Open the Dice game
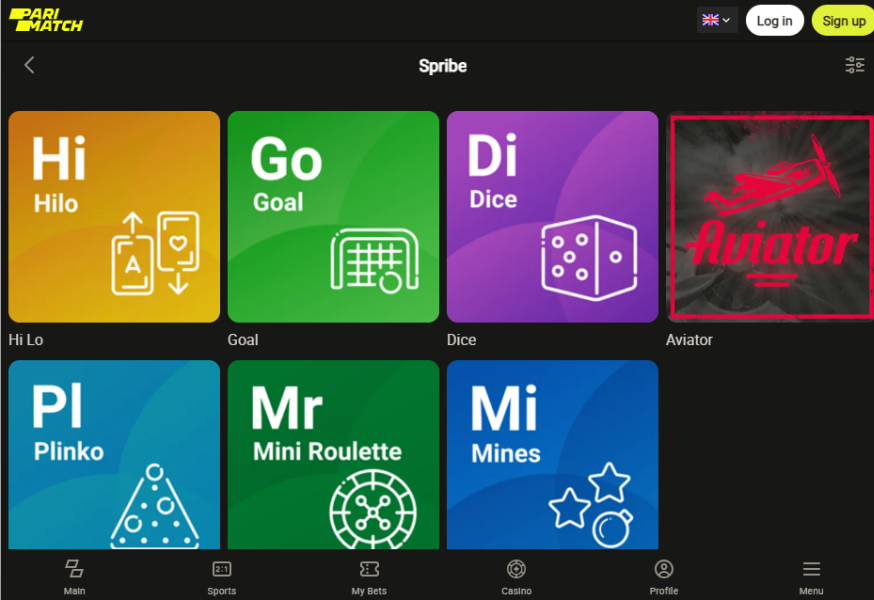Screen dimensions: 874x600 click(552, 217)
